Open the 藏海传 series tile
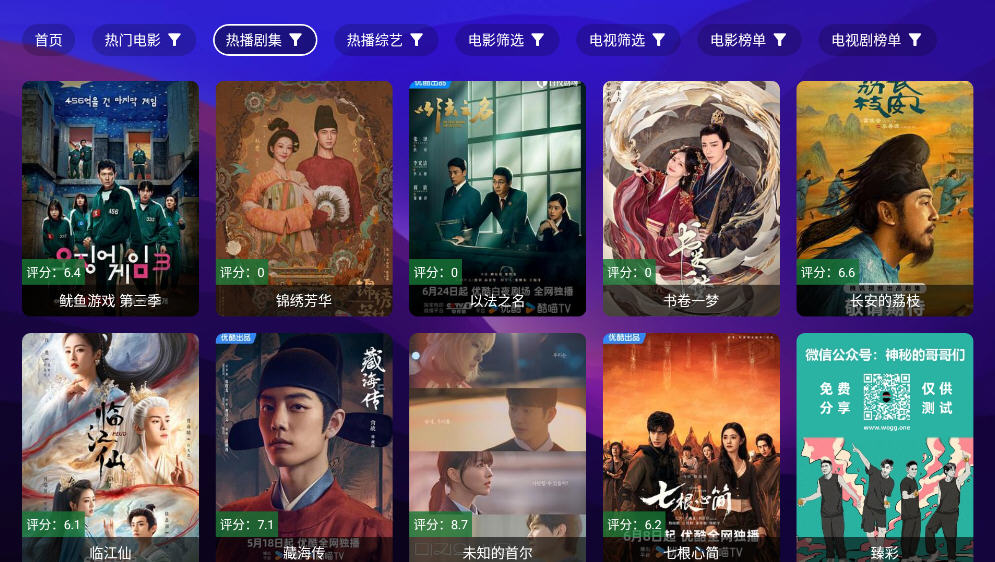 304,447
